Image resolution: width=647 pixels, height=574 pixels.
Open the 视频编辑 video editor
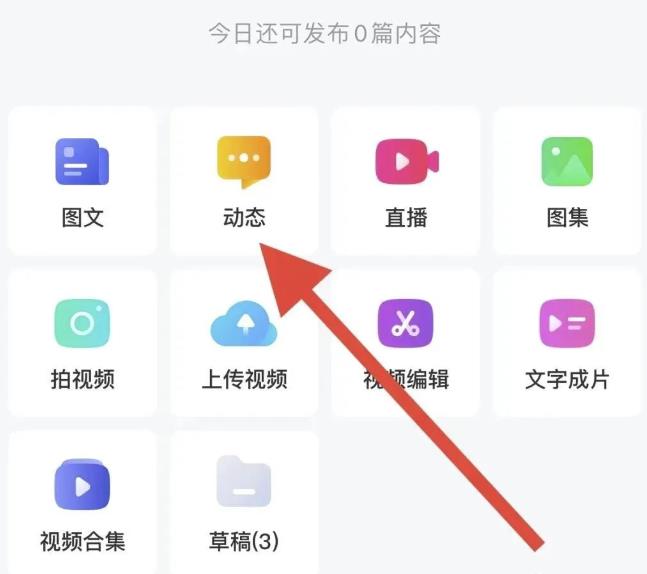(x=406, y=343)
